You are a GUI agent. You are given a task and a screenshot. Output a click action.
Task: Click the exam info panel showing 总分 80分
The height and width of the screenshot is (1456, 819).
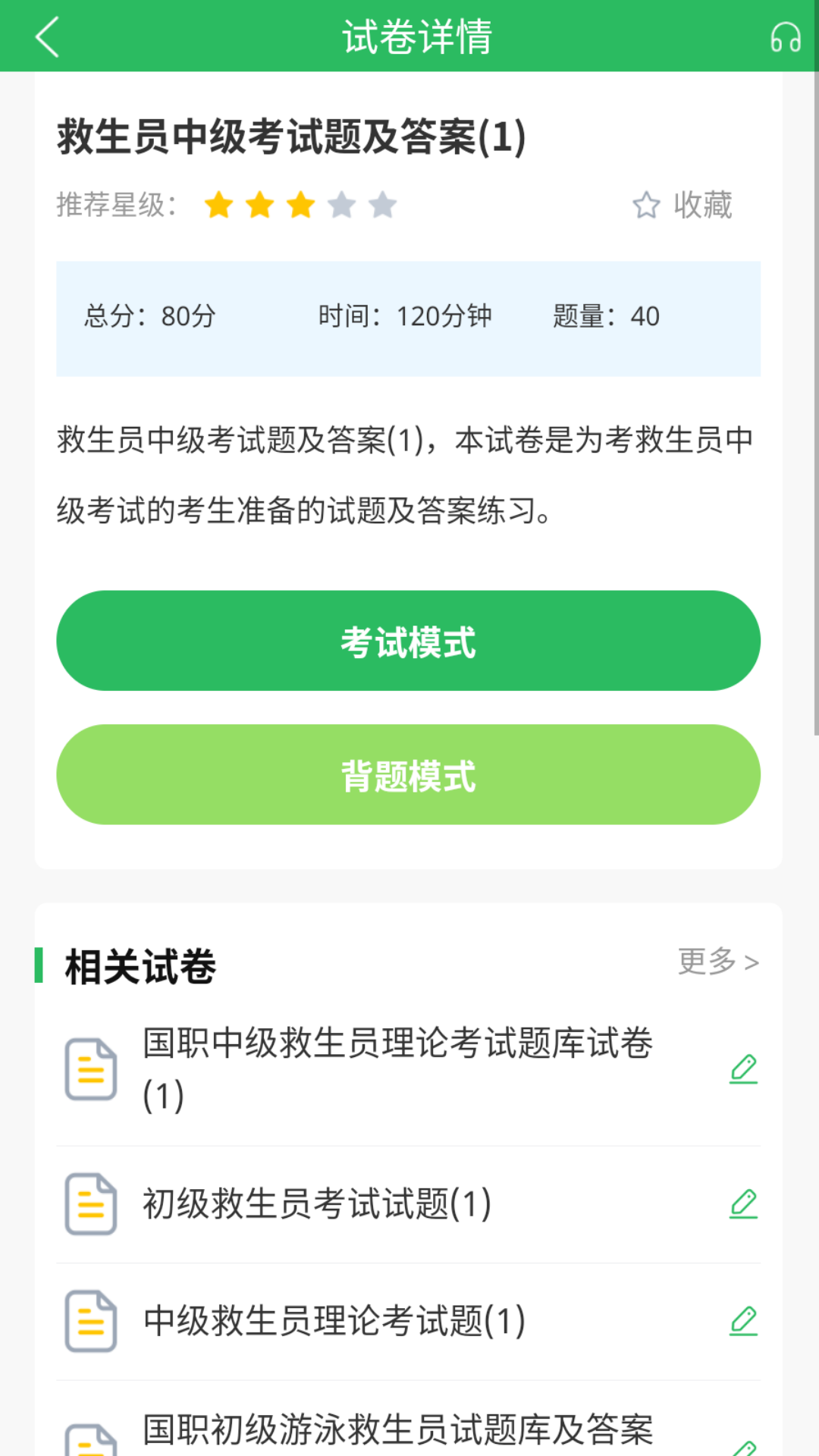pyautogui.click(x=409, y=317)
